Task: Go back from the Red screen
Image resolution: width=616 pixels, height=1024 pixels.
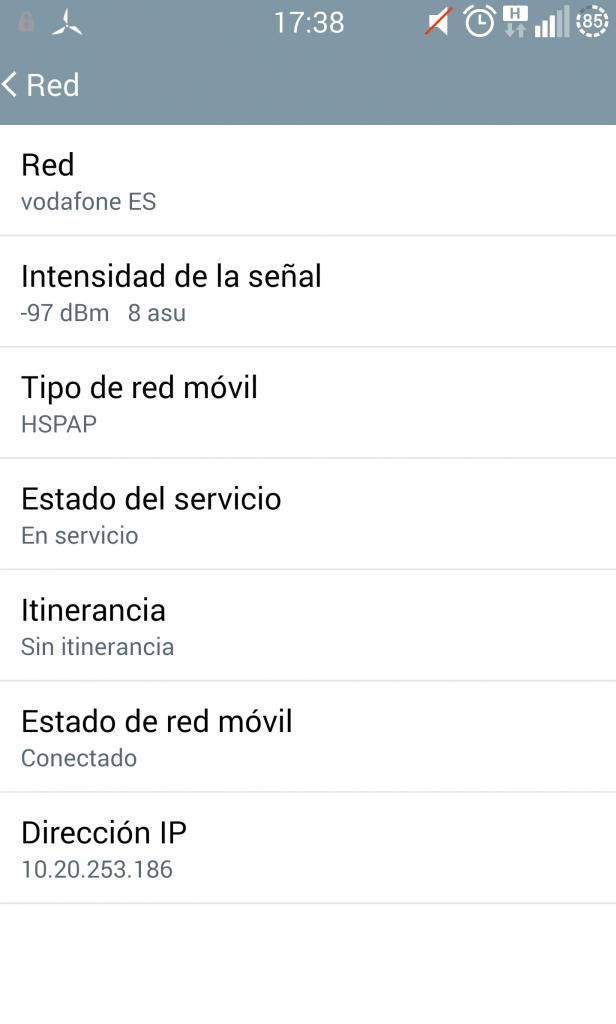Action: pos(14,85)
